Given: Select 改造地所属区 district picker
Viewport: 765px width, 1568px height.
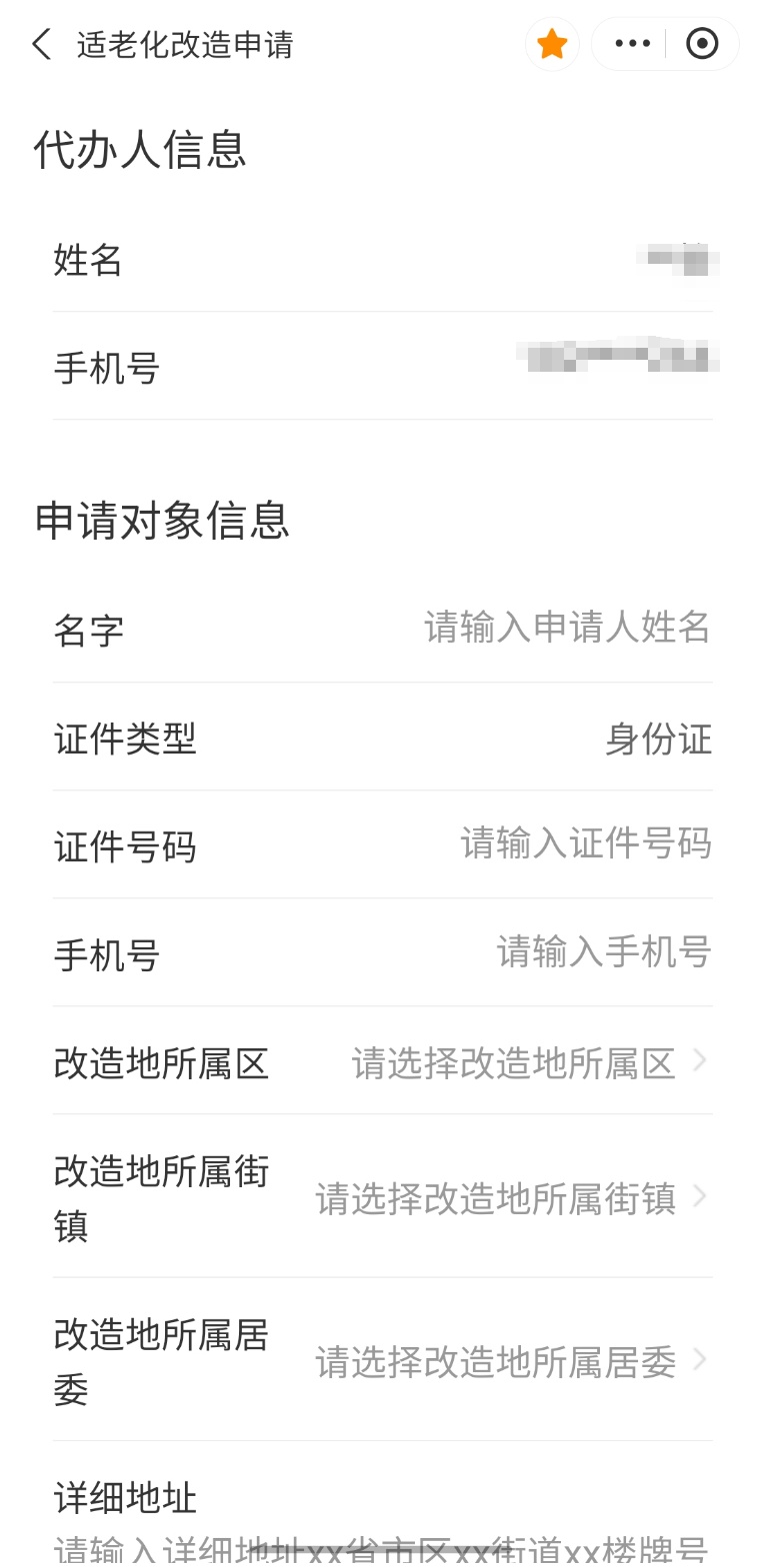Looking at the screenshot, I should [528, 1063].
